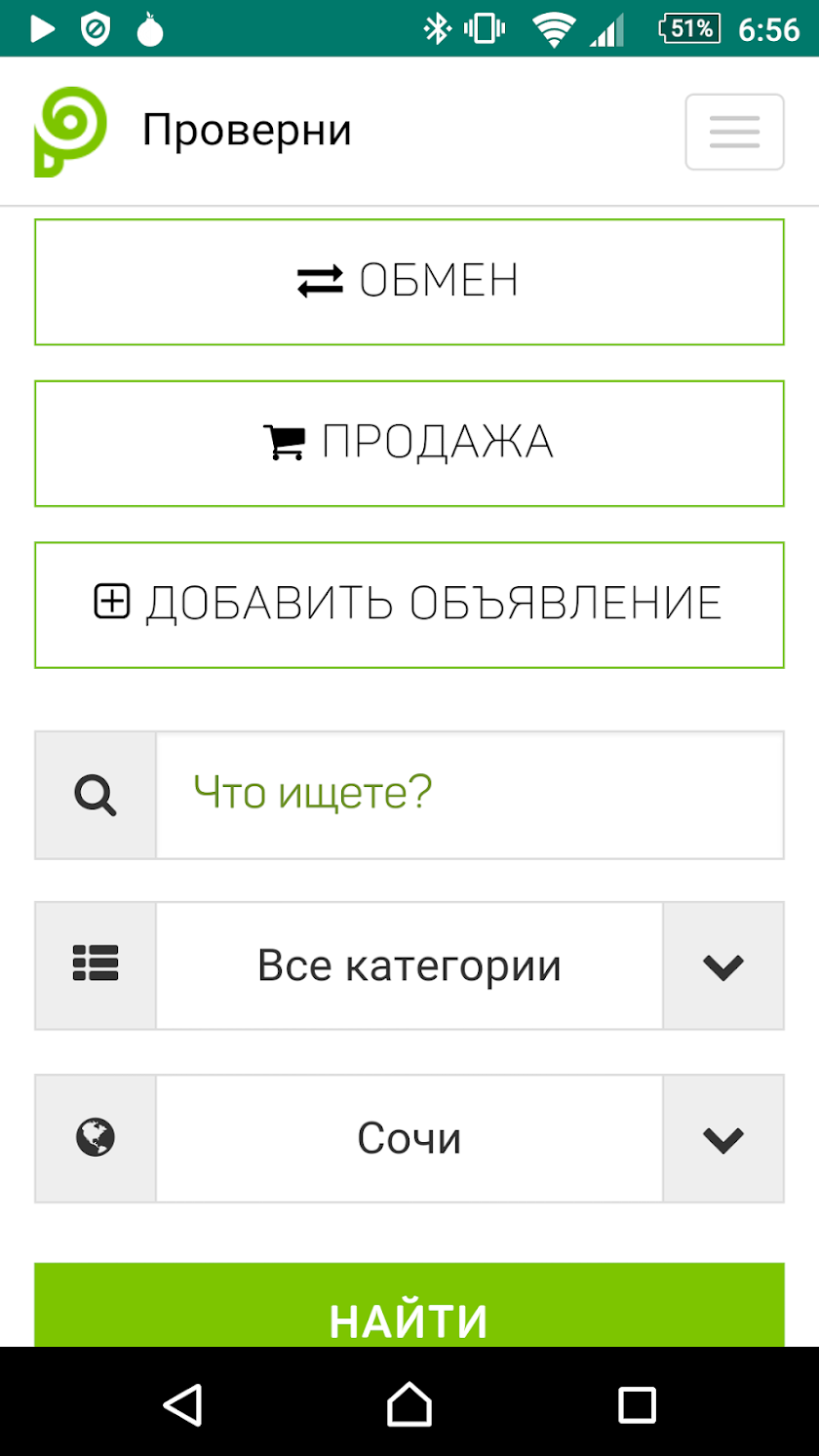Open the city dropdown showing Сочи
Screen dimensions: 819x1456
[409, 1138]
